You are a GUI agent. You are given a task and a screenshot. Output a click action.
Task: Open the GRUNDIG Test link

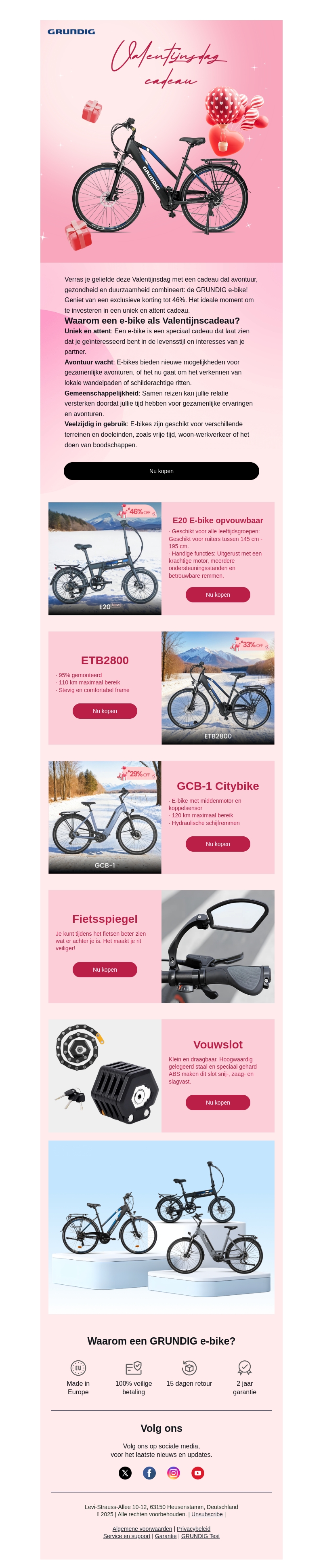click(200, 1536)
